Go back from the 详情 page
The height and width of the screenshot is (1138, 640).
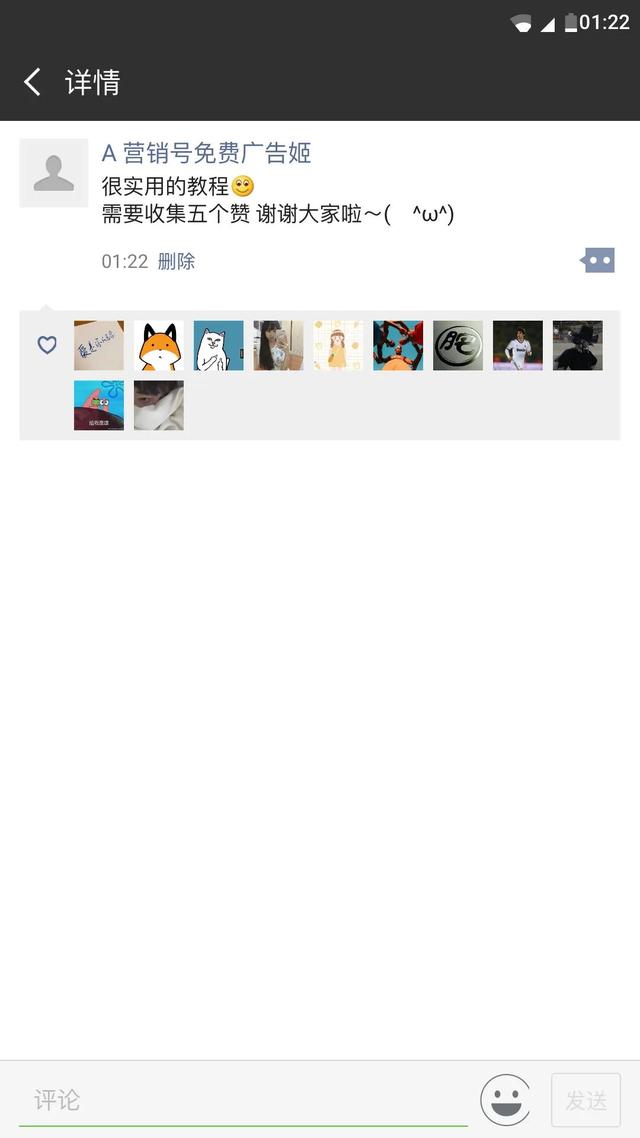33,82
